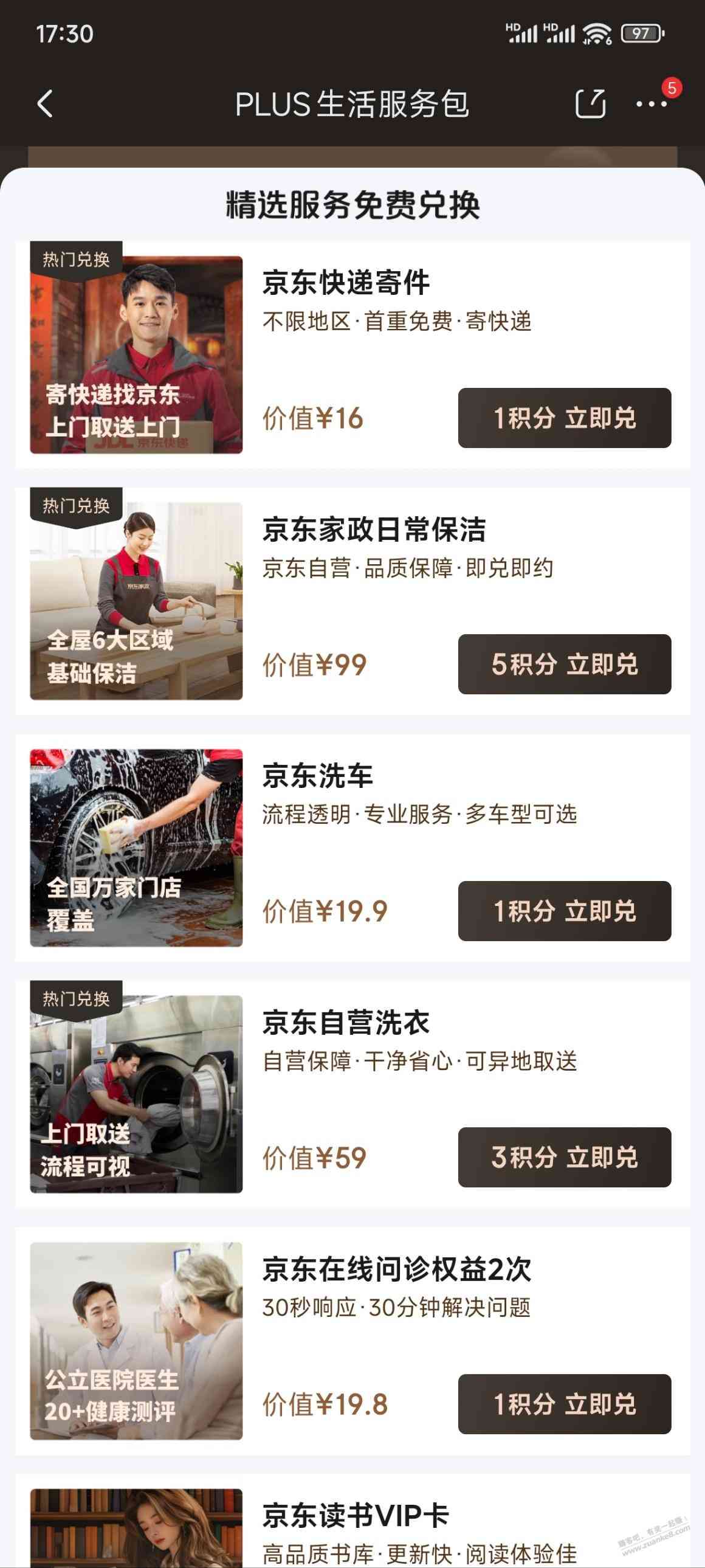Redeem 京东快递寄件 for 1 point

pos(564,418)
